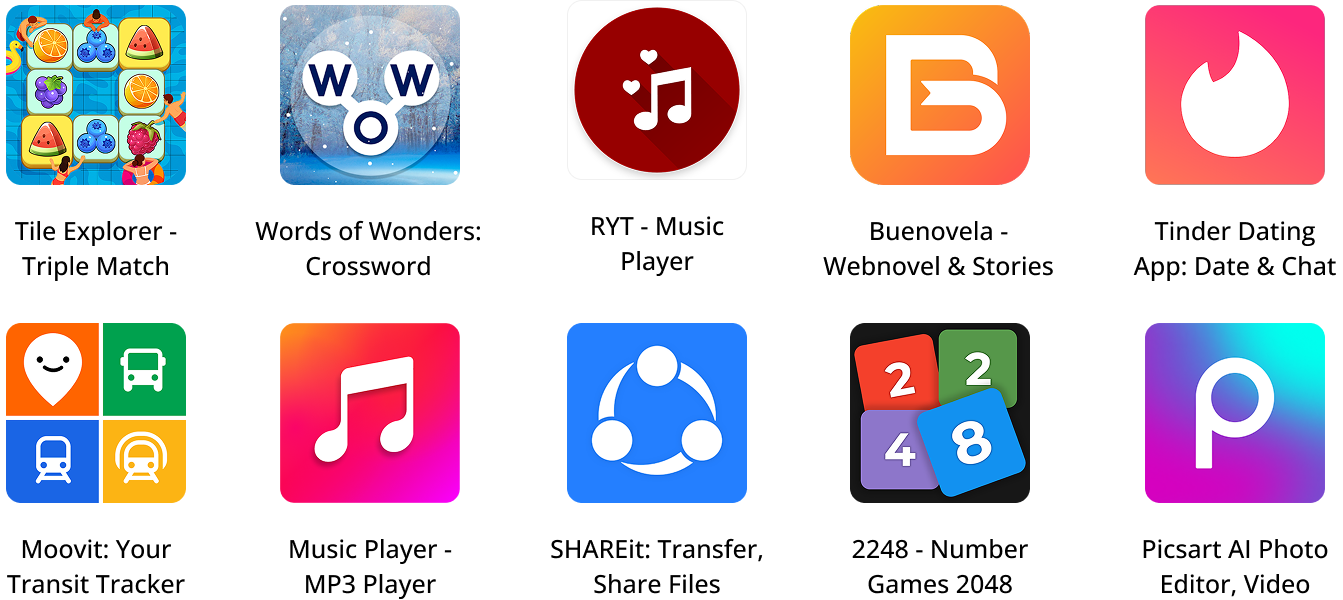This screenshot has height=600, width=1343.
Task: Launch the 2248 number puzzle game
Action: coord(939,413)
